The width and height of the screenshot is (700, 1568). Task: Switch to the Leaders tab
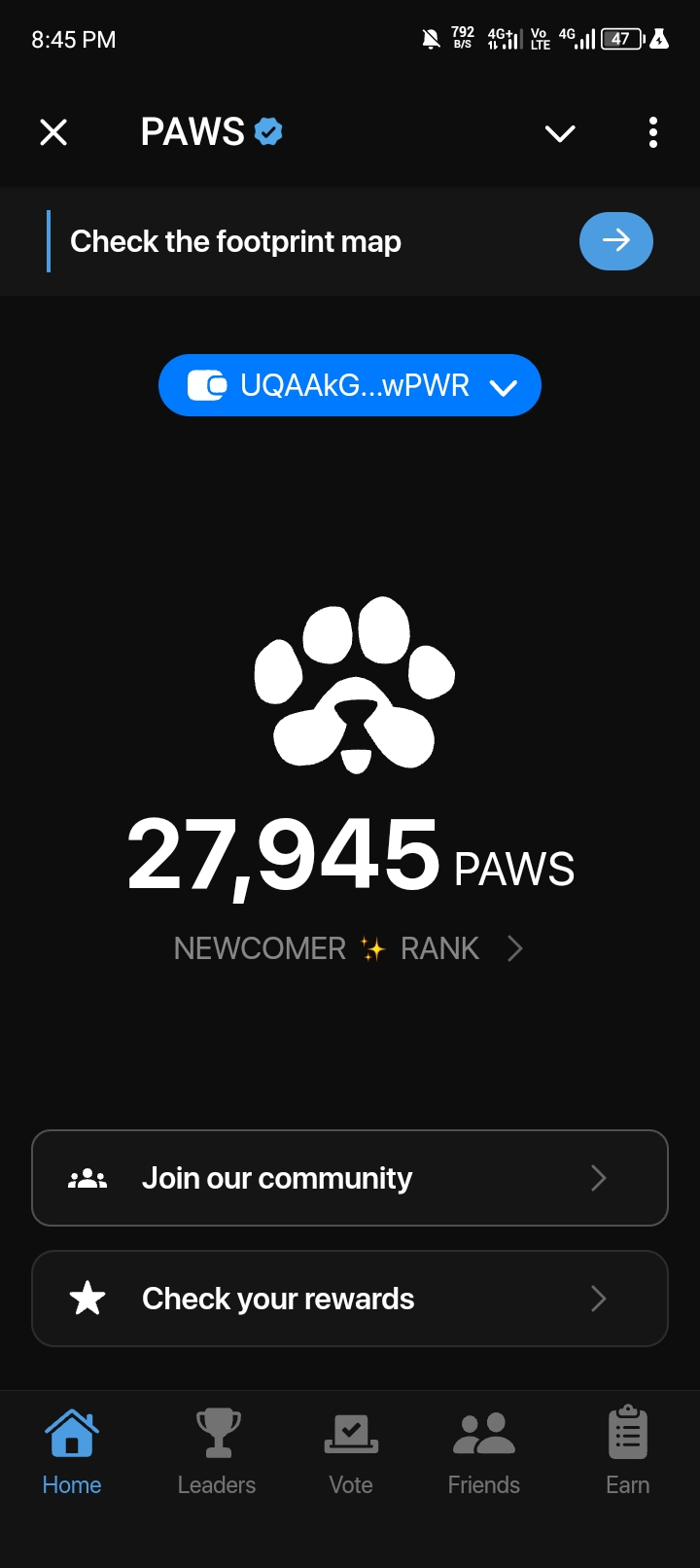pyautogui.click(x=217, y=1452)
